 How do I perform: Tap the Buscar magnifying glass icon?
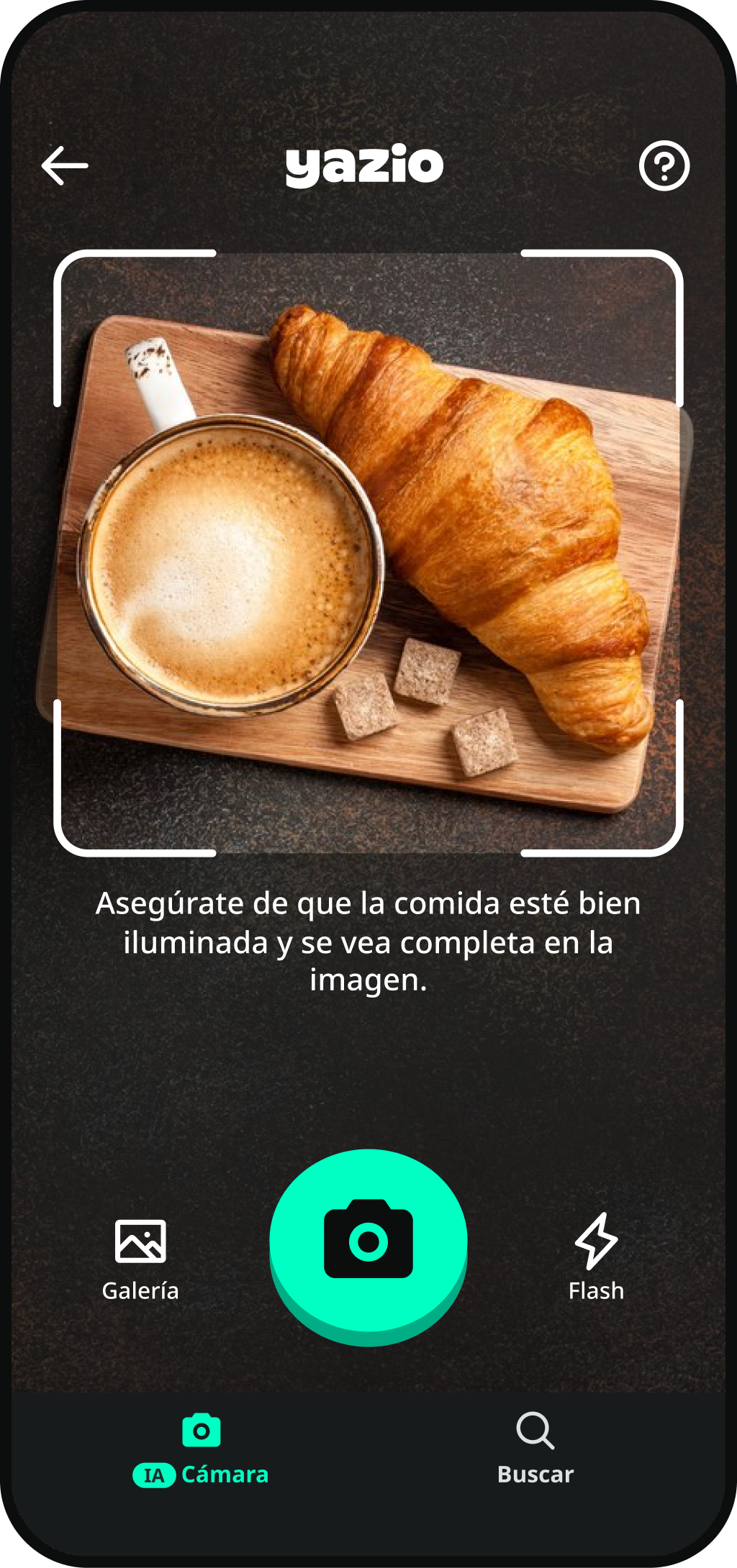535,1429
